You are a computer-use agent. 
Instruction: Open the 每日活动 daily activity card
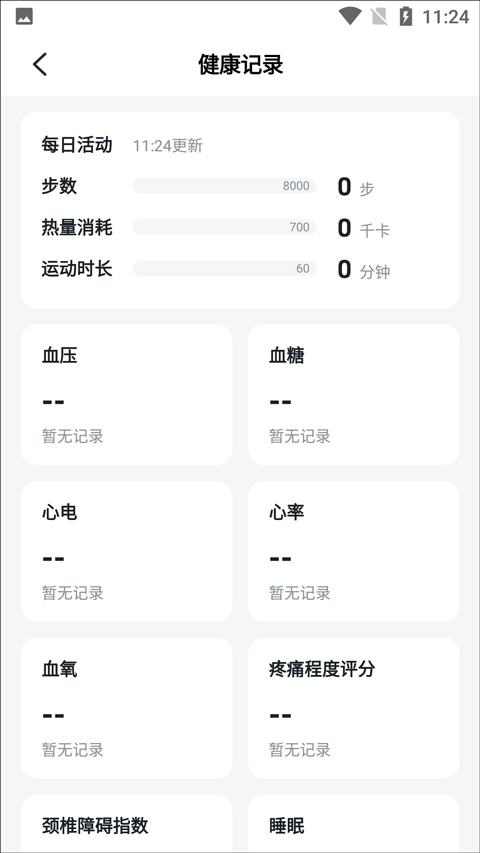(240, 211)
